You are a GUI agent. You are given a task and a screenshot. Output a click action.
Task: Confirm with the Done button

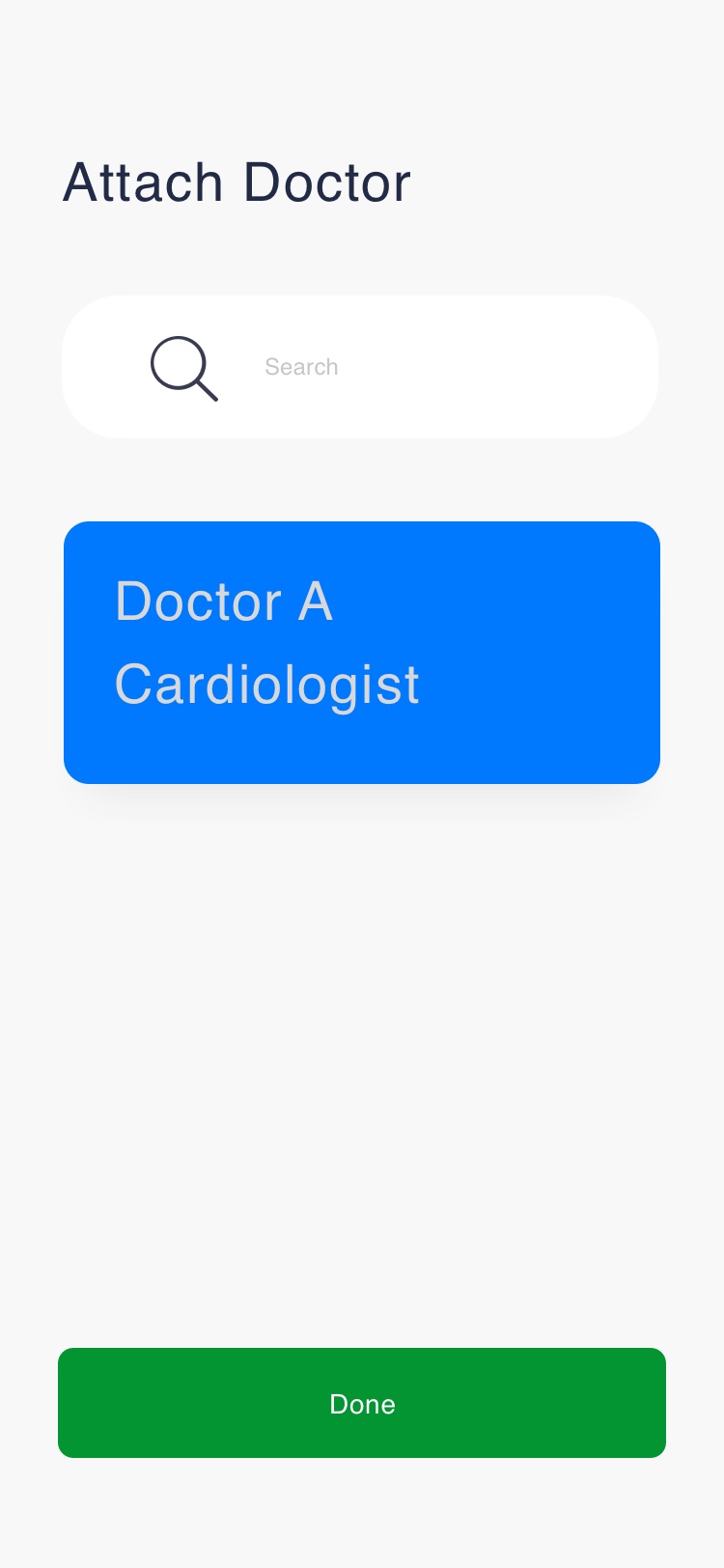coord(362,1403)
